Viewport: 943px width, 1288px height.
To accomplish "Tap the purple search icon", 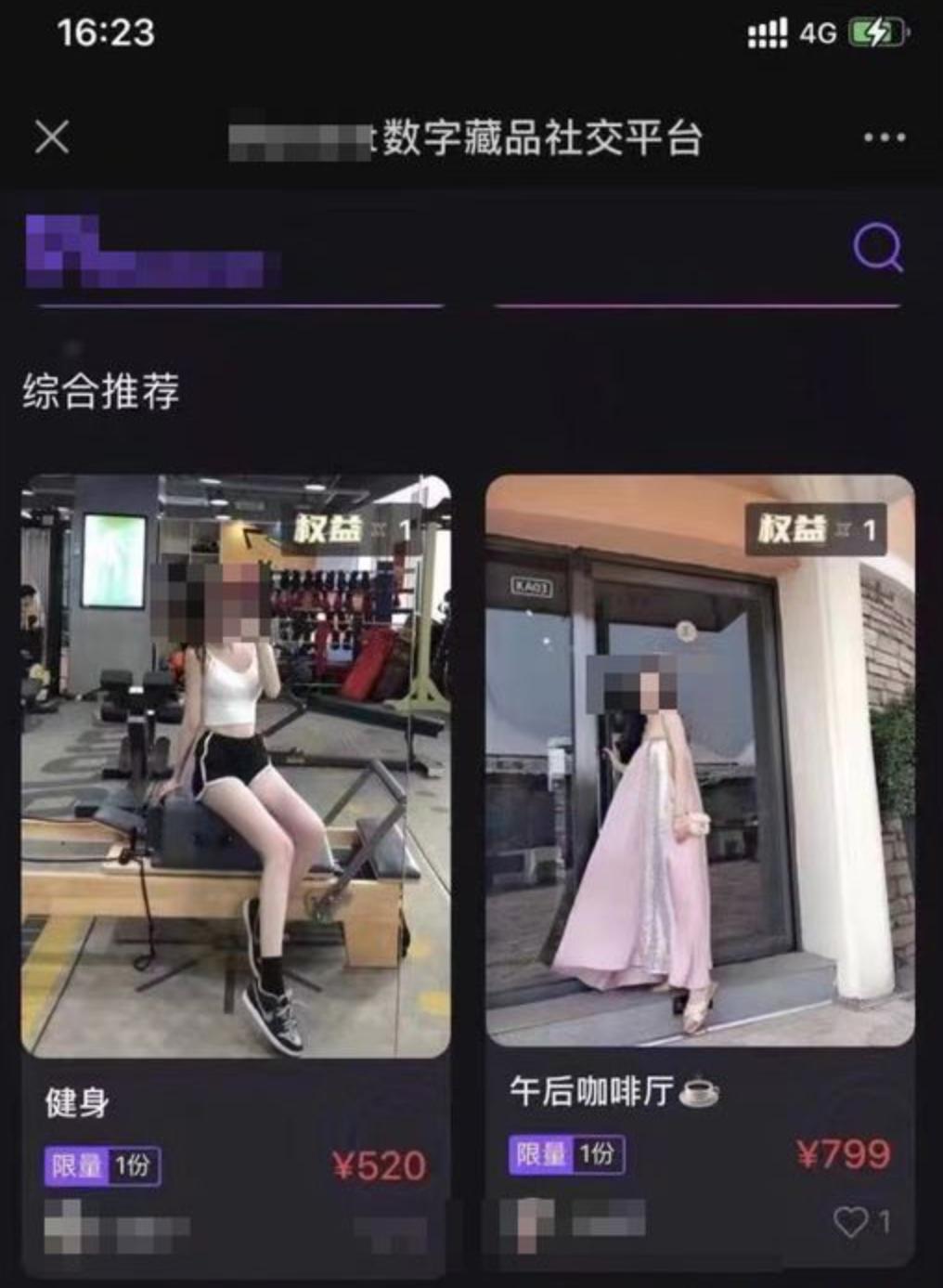I will 876,247.
